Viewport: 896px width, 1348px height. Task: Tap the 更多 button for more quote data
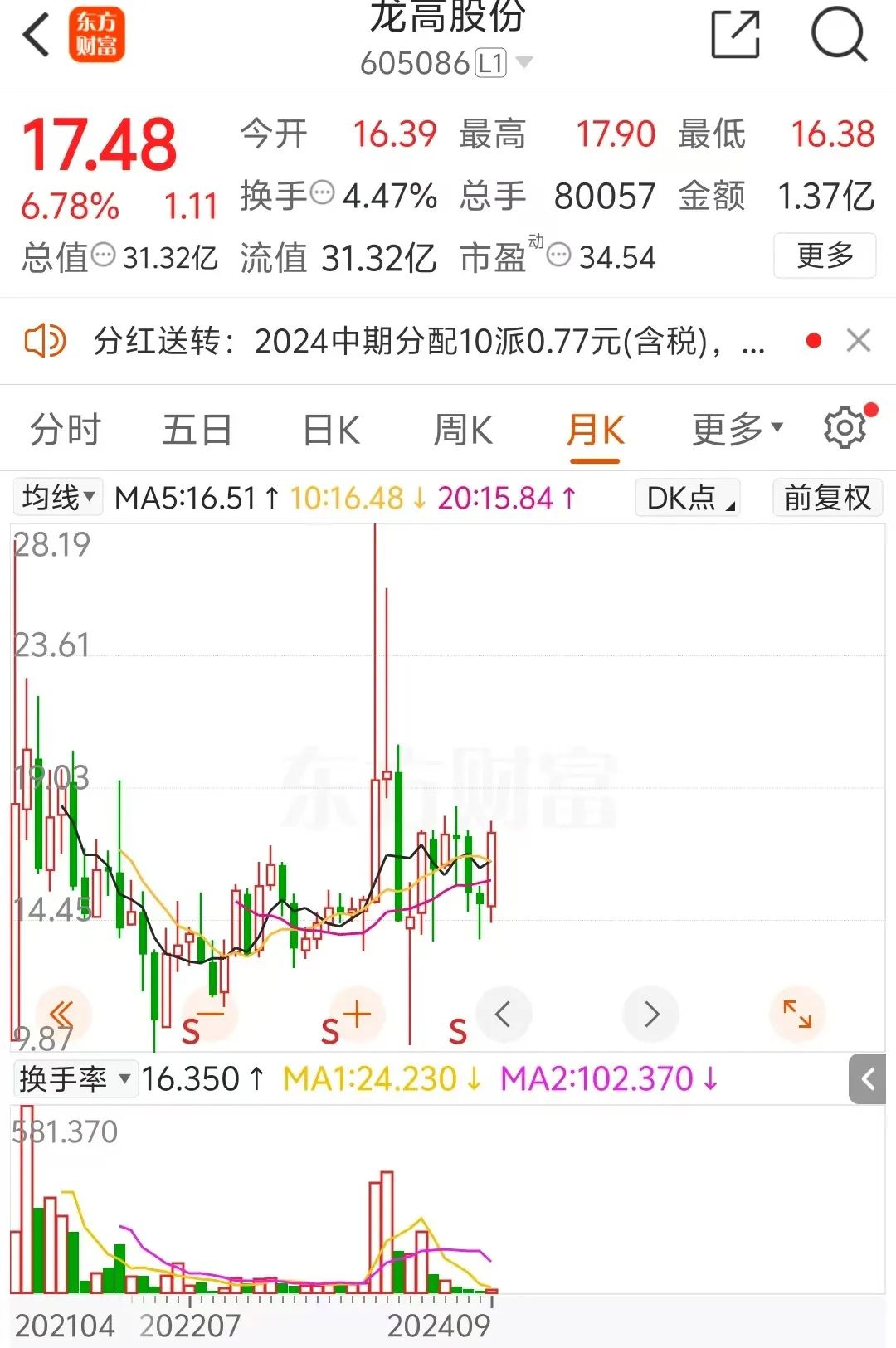click(x=824, y=255)
